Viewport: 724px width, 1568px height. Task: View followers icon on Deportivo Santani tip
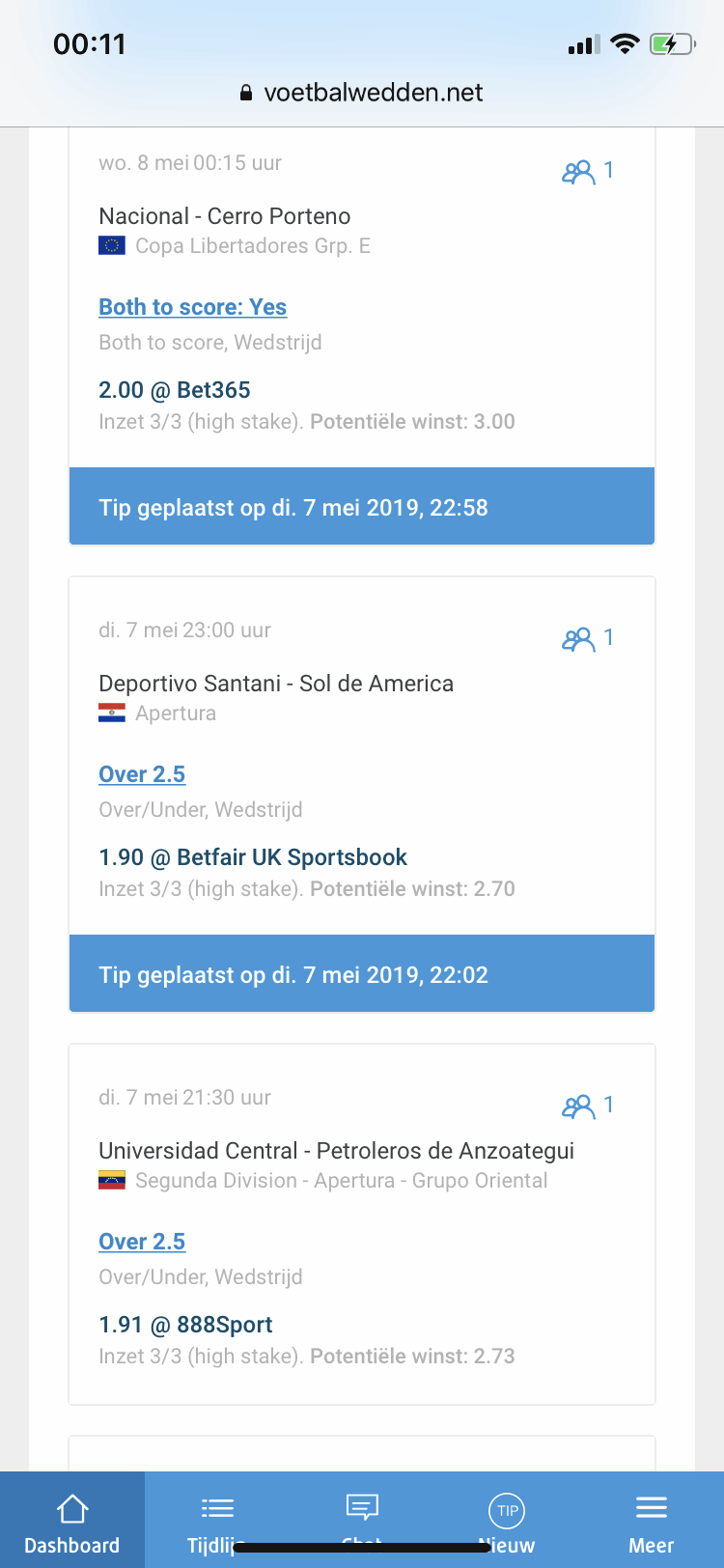click(578, 639)
